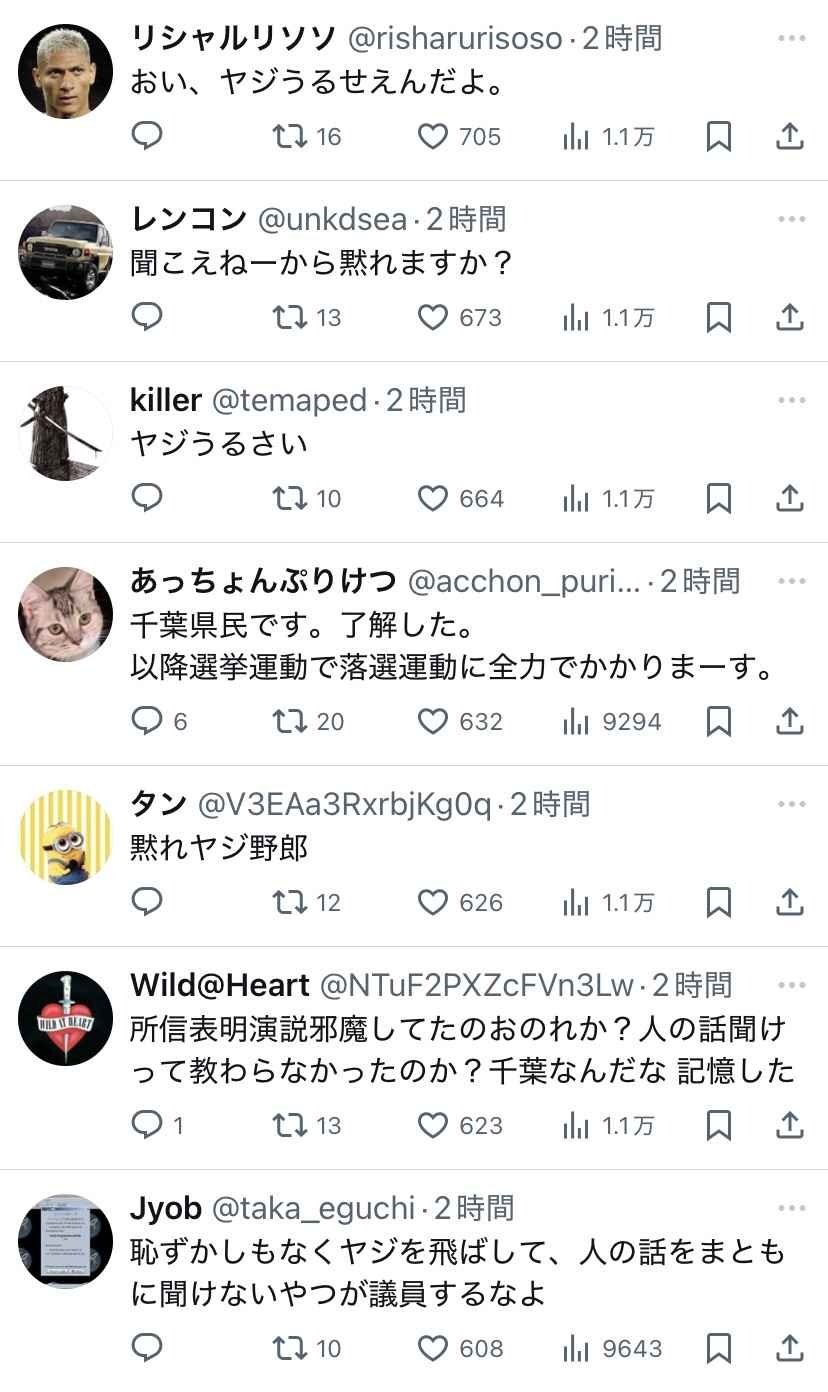828x1392 pixels.
Task: Share Jyob's reply
Action: click(790, 1348)
